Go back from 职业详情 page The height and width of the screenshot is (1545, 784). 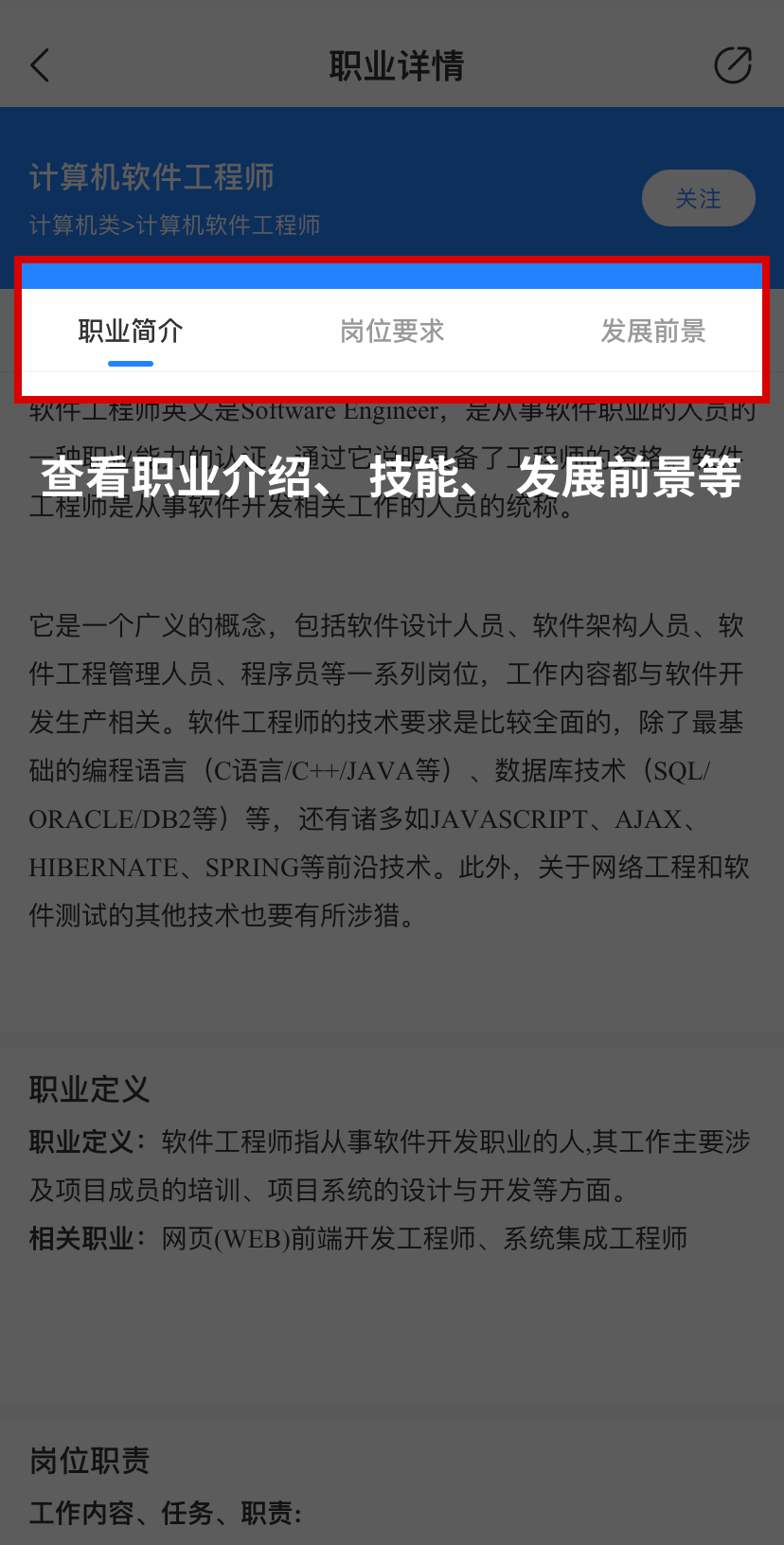click(40, 65)
